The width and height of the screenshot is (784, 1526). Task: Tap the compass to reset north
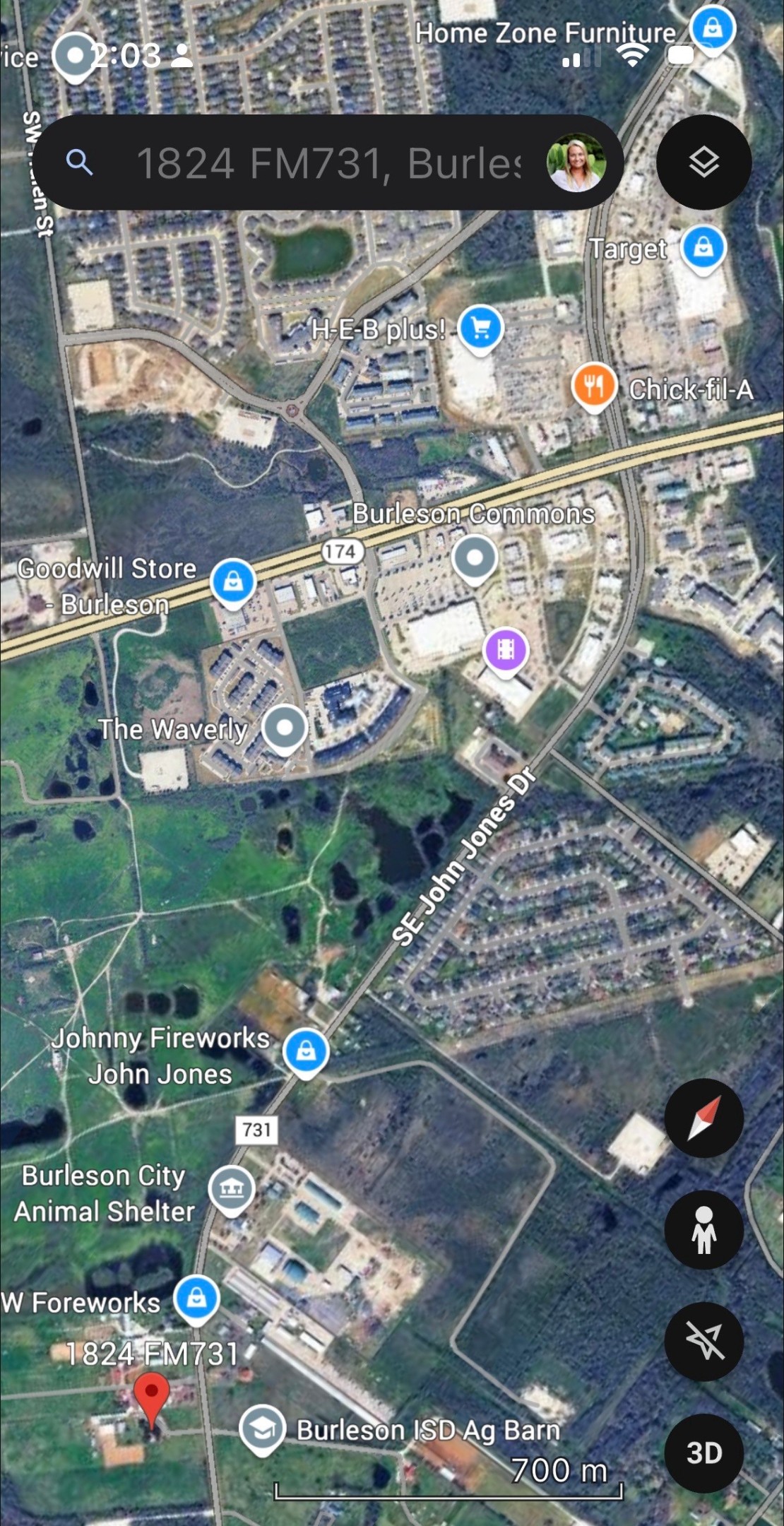703,1119
